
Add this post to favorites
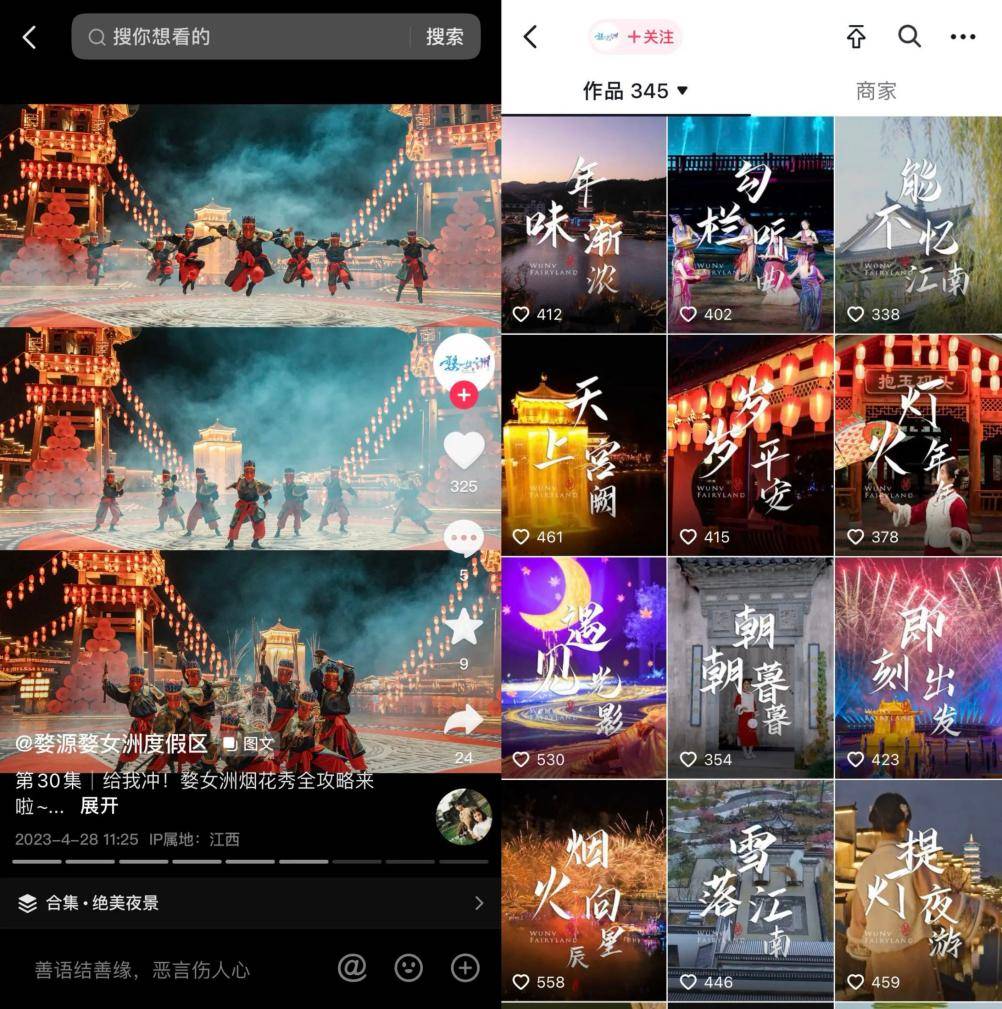pos(463,628)
